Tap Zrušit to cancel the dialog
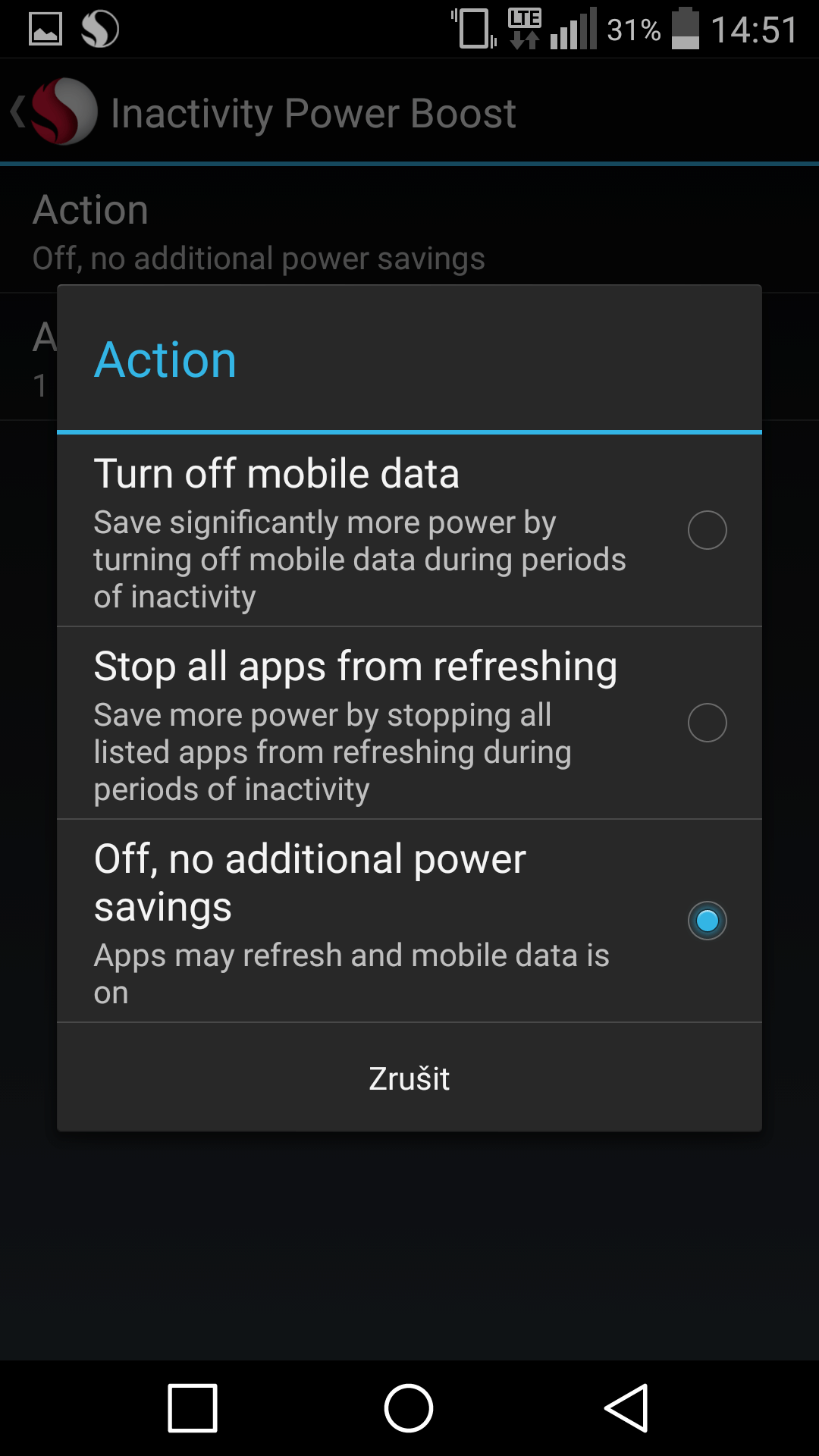This screenshot has width=819, height=1456. click(x=409, y=1078)
